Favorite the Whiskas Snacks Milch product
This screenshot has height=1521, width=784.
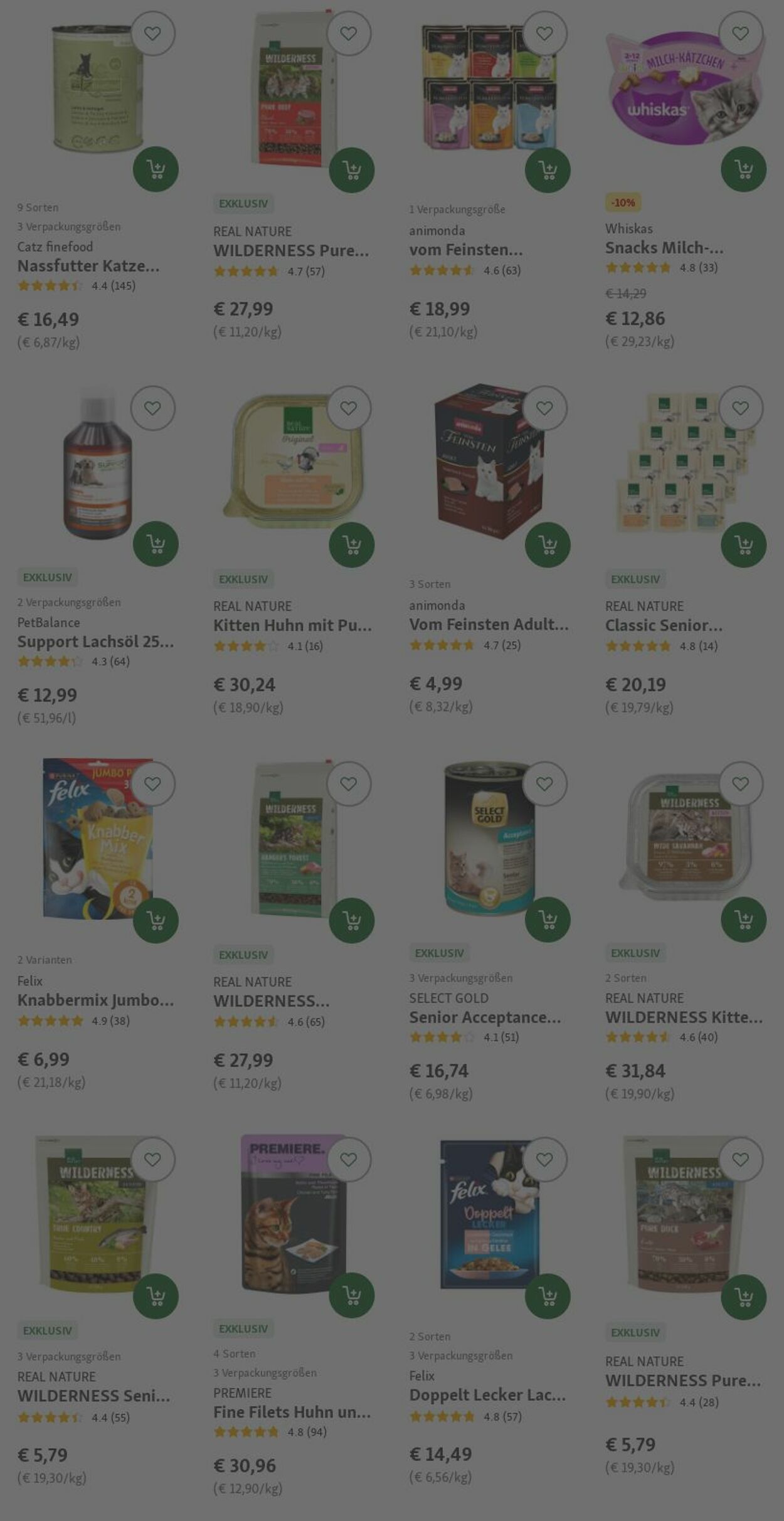pos(740,33)
